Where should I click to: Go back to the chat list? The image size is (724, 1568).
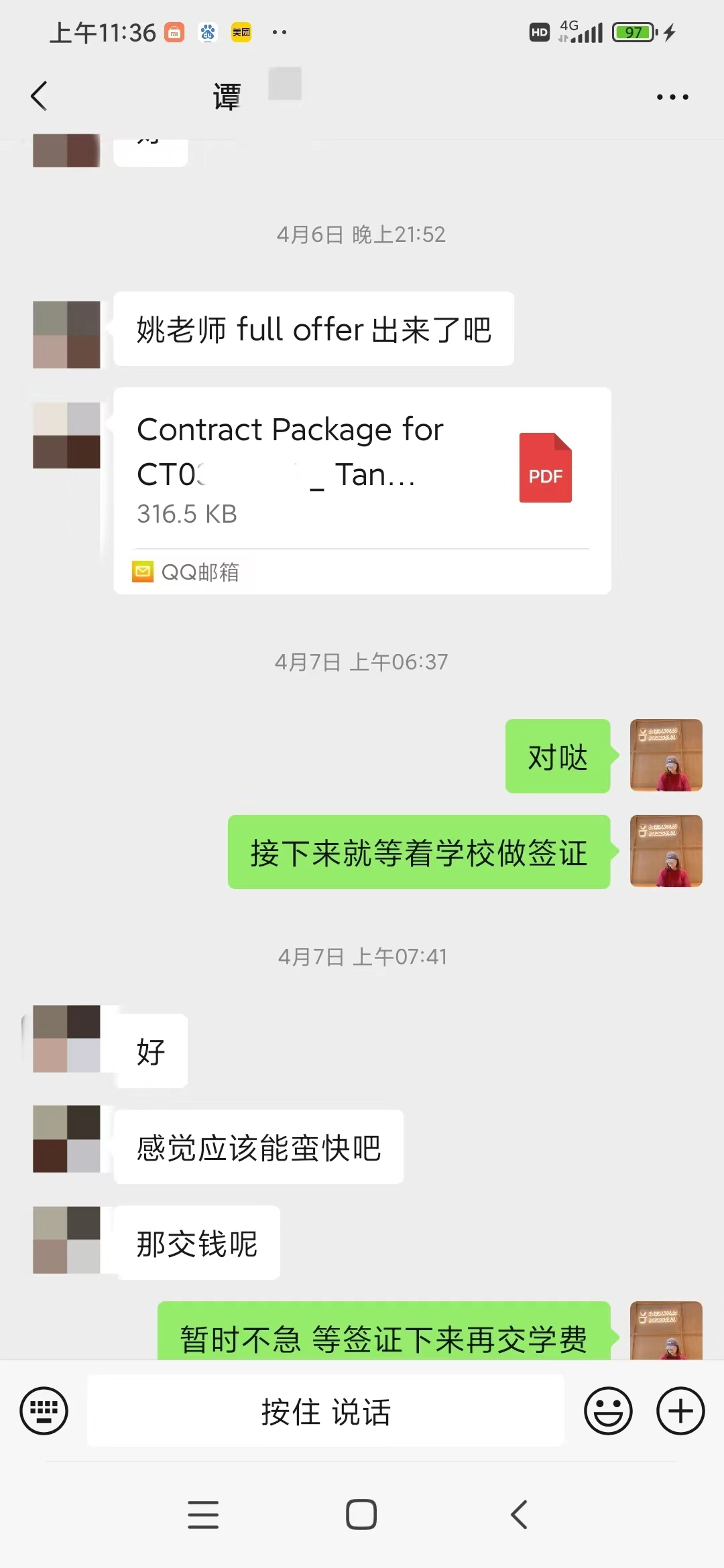point(40,96)
